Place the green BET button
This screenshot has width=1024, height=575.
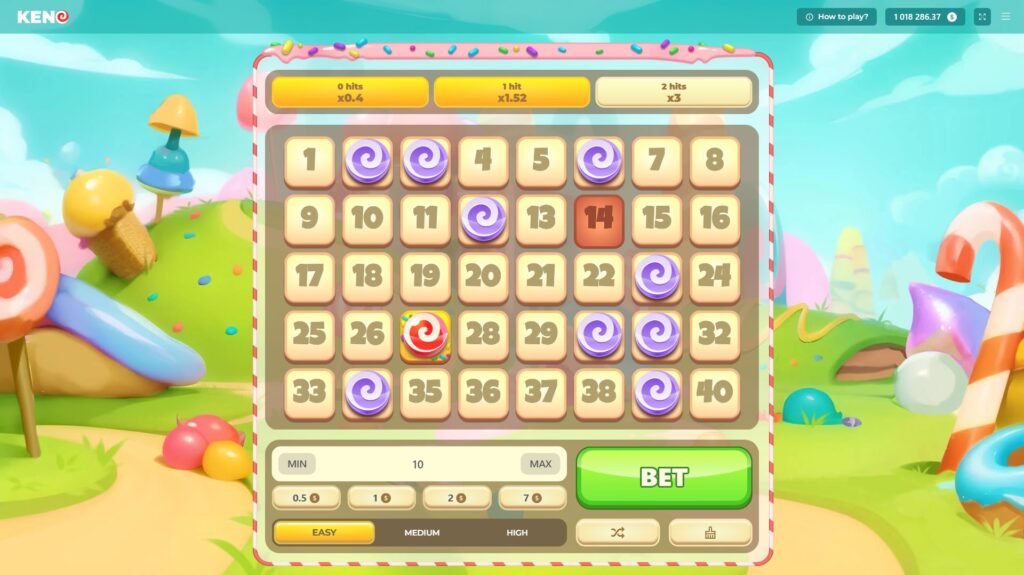click(x=663, y=477)
